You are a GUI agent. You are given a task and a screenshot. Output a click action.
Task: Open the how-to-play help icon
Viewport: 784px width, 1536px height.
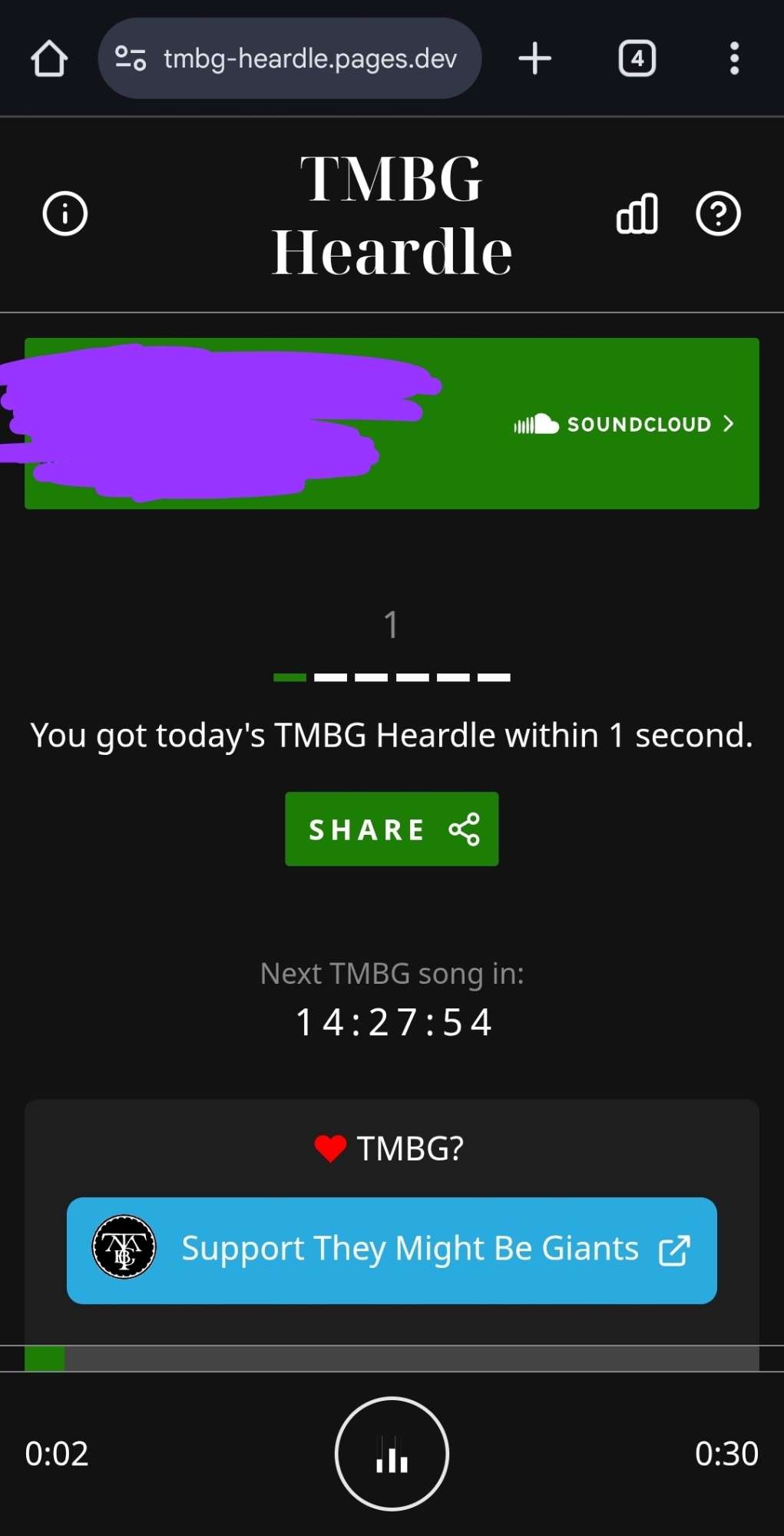(718, 214)
